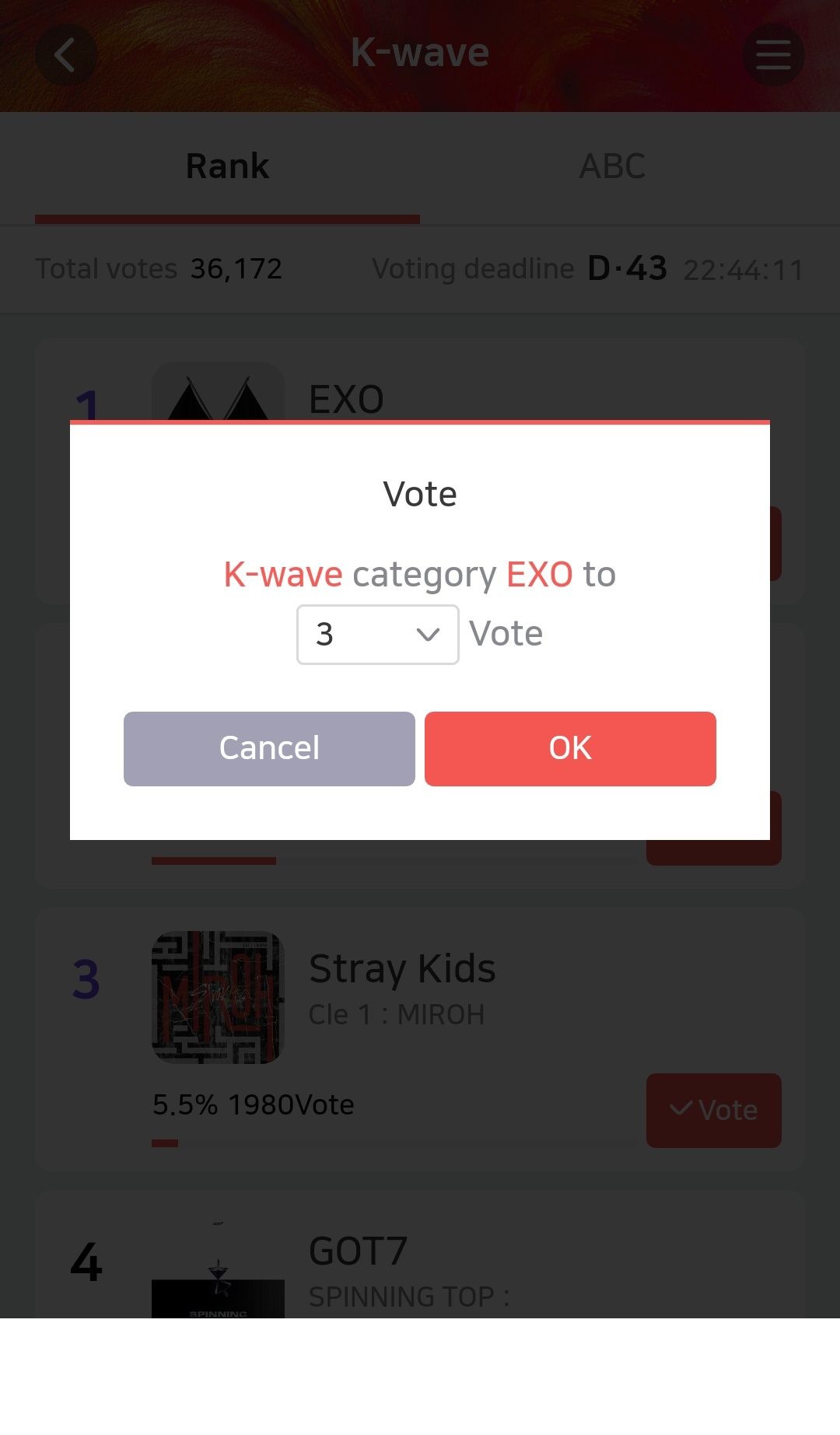This screenshot has width=840, height=1435.
Task: Select the Rank tab
Action: coord(227,166)
